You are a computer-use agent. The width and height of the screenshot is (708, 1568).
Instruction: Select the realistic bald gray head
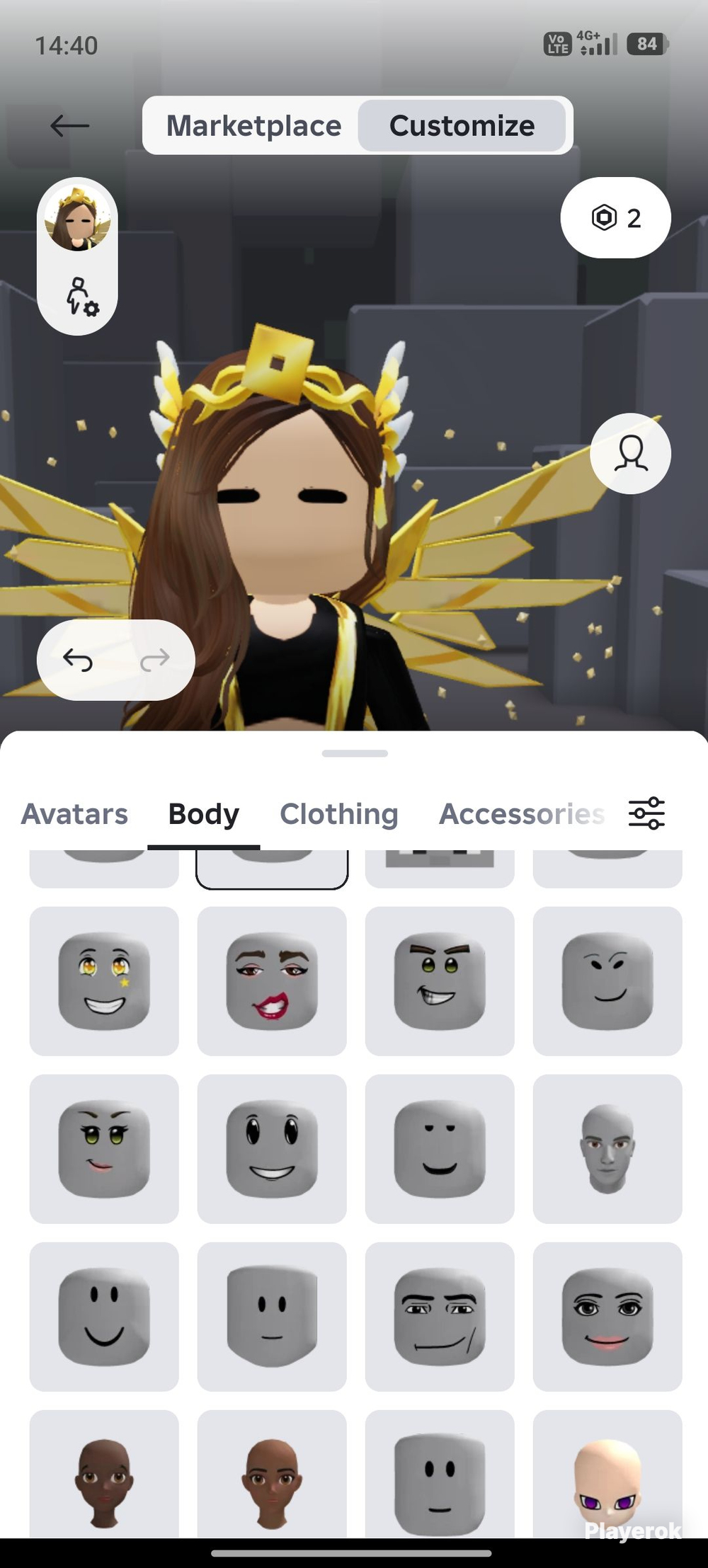[x=607, y=1149]
